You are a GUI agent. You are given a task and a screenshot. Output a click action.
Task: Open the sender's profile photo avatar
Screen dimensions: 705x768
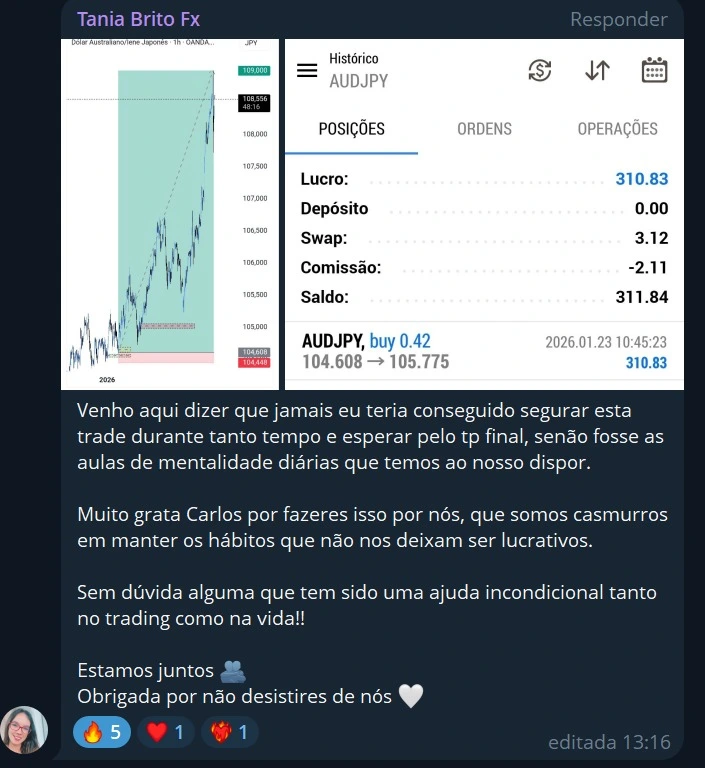[x=25, y=730]
